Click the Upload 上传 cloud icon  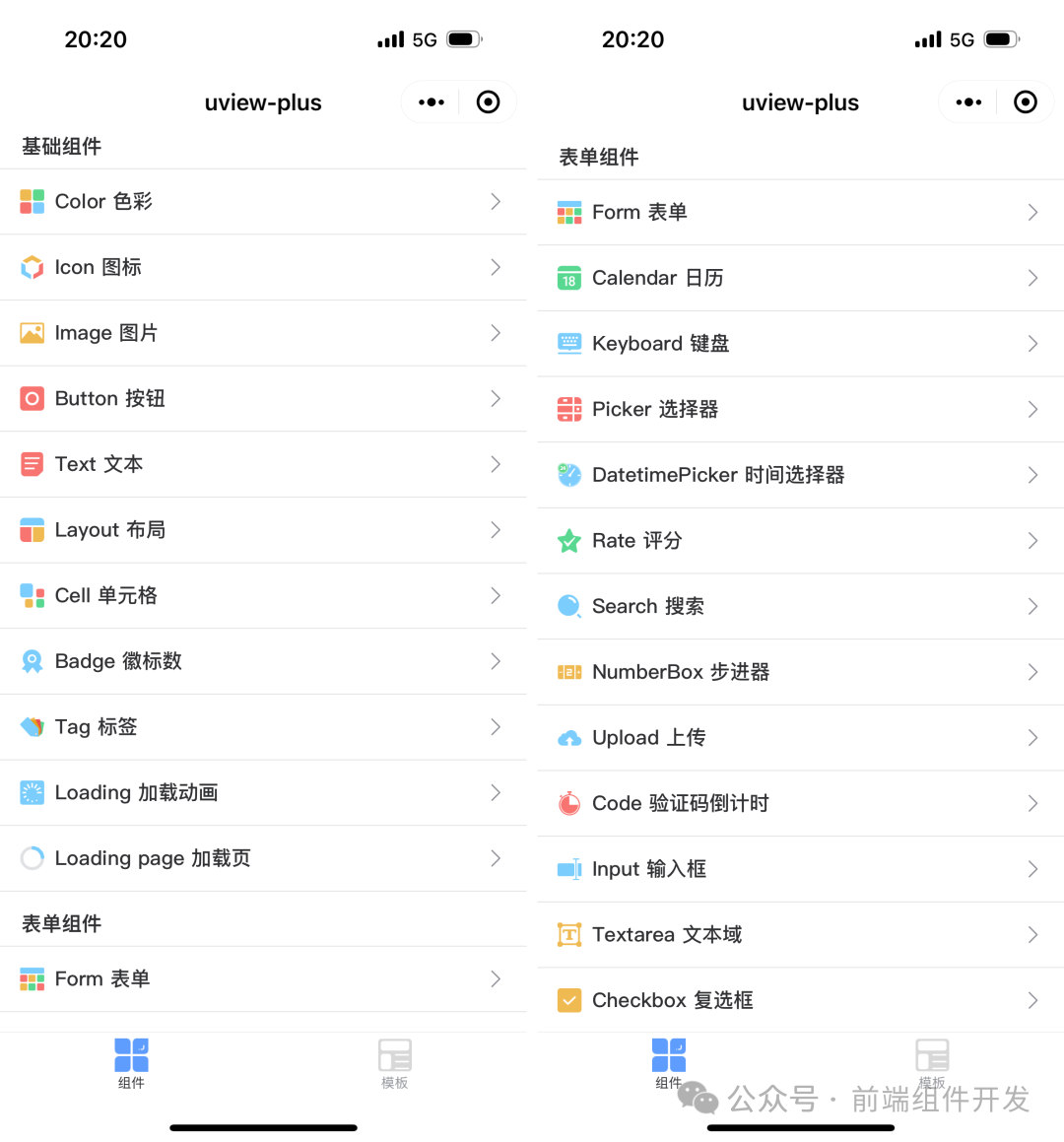click(x=568, y=737)
